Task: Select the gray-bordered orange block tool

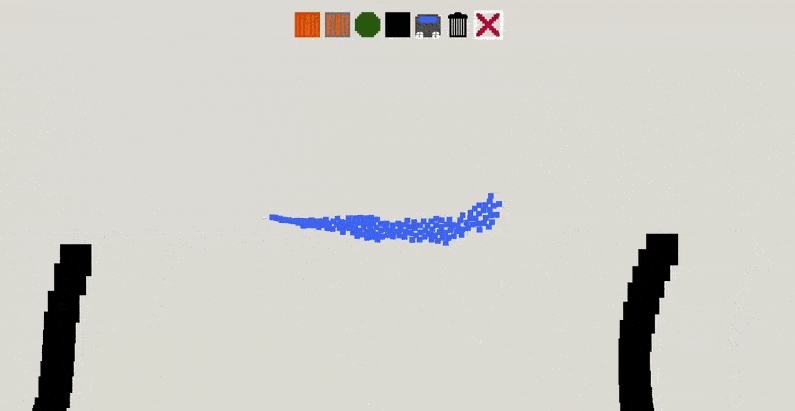Action: pyautogui.click(x=337, y=25)
